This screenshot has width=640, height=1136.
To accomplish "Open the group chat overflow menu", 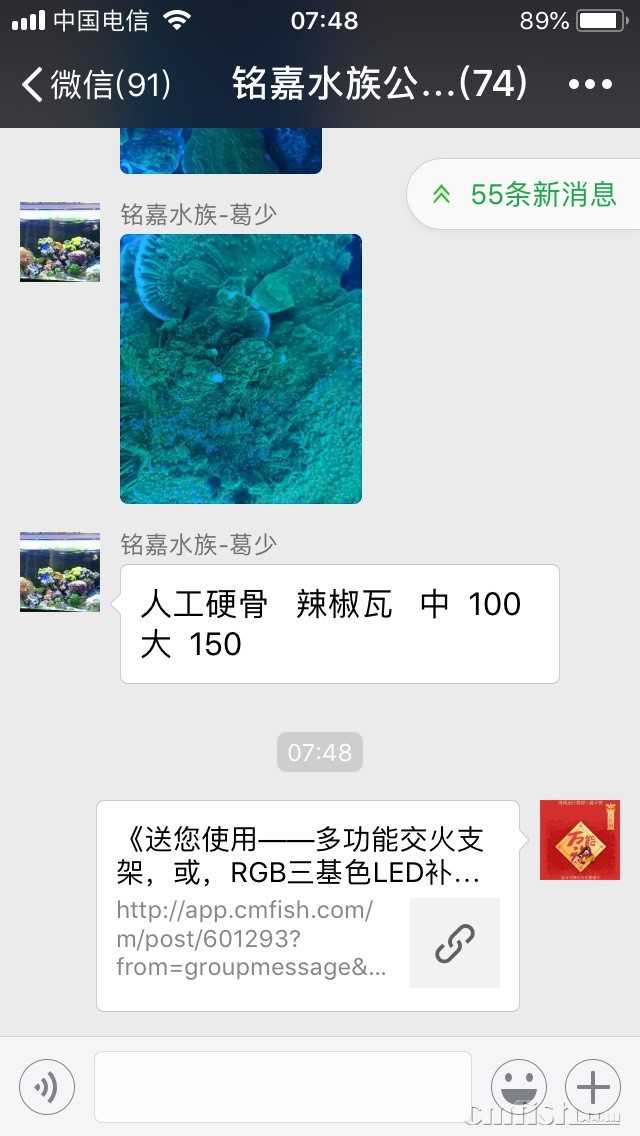I will point(590,85).
